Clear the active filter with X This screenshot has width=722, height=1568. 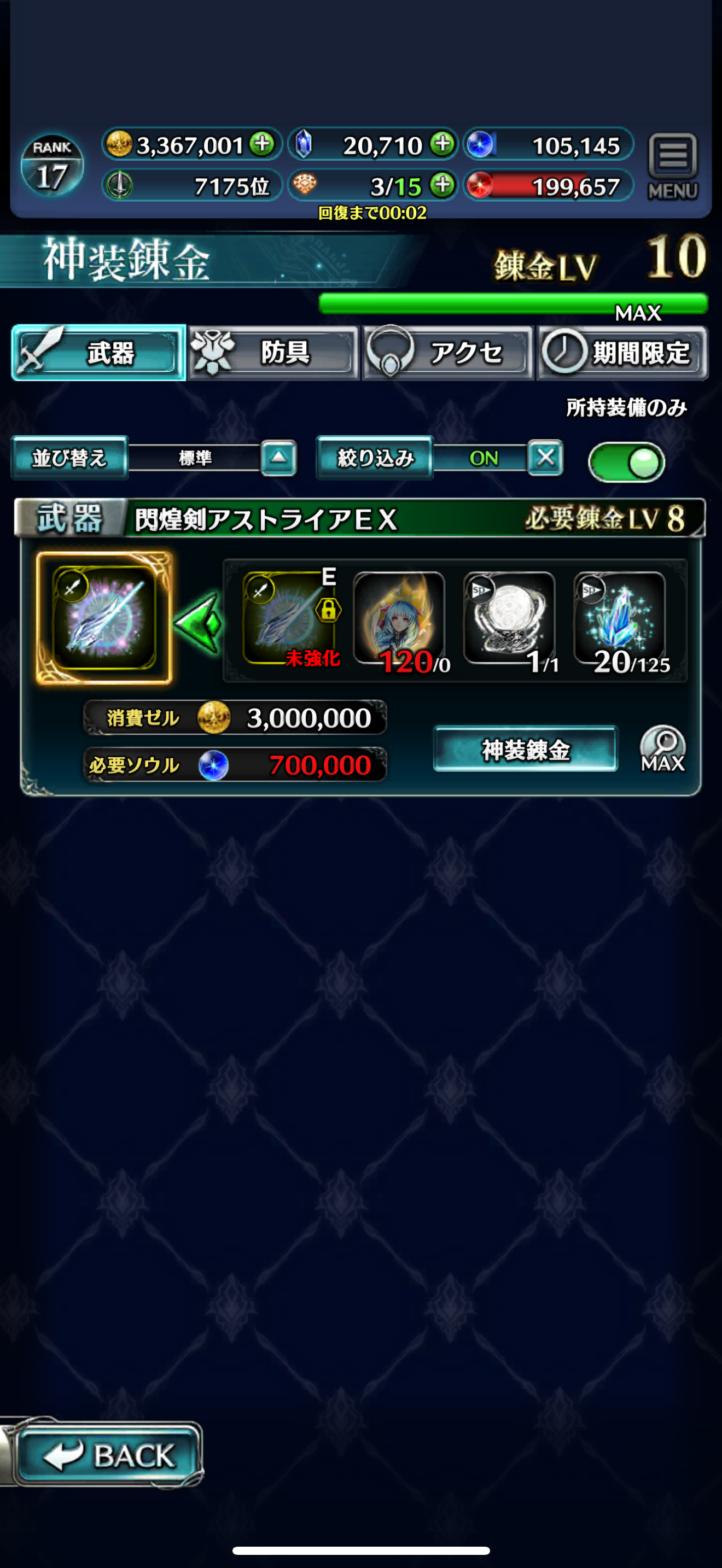(x=545, y=457)
